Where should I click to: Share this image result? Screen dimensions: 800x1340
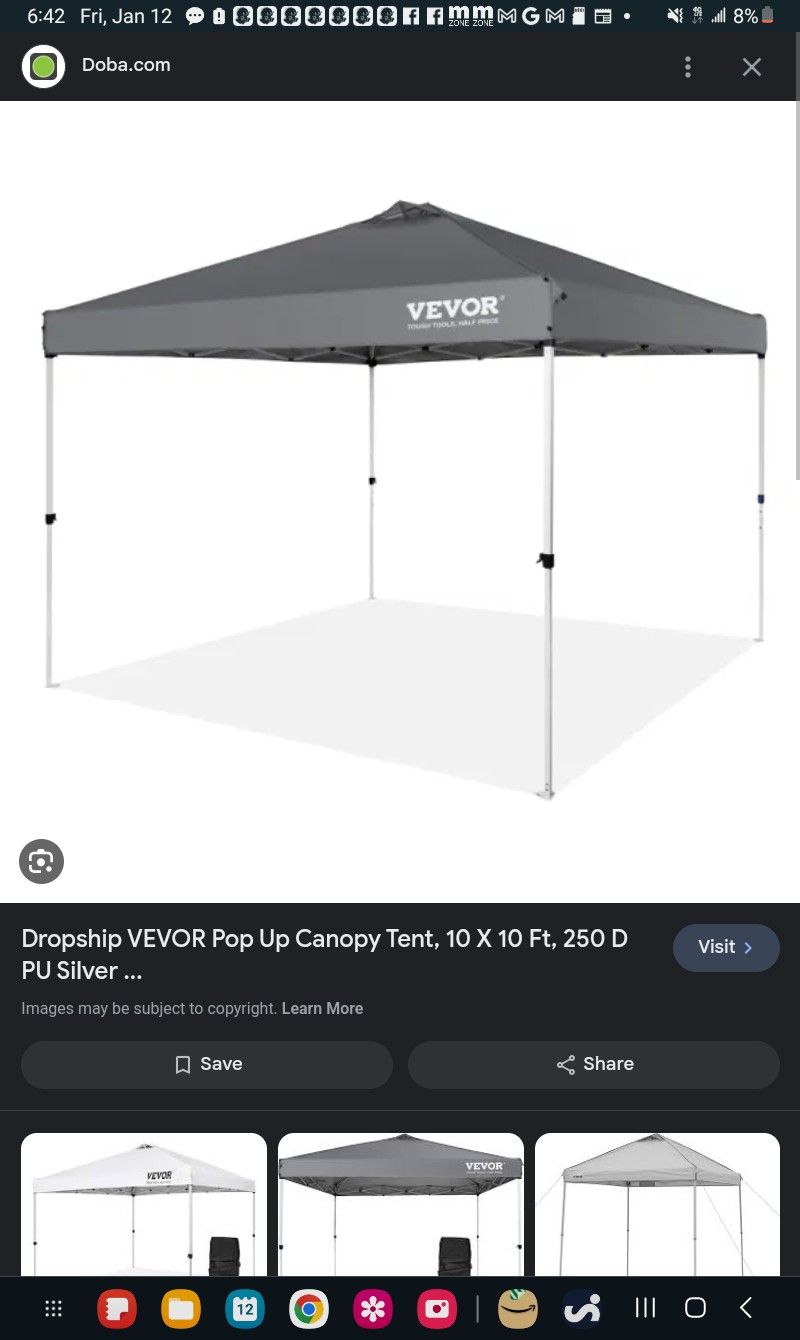point(594,1064)
